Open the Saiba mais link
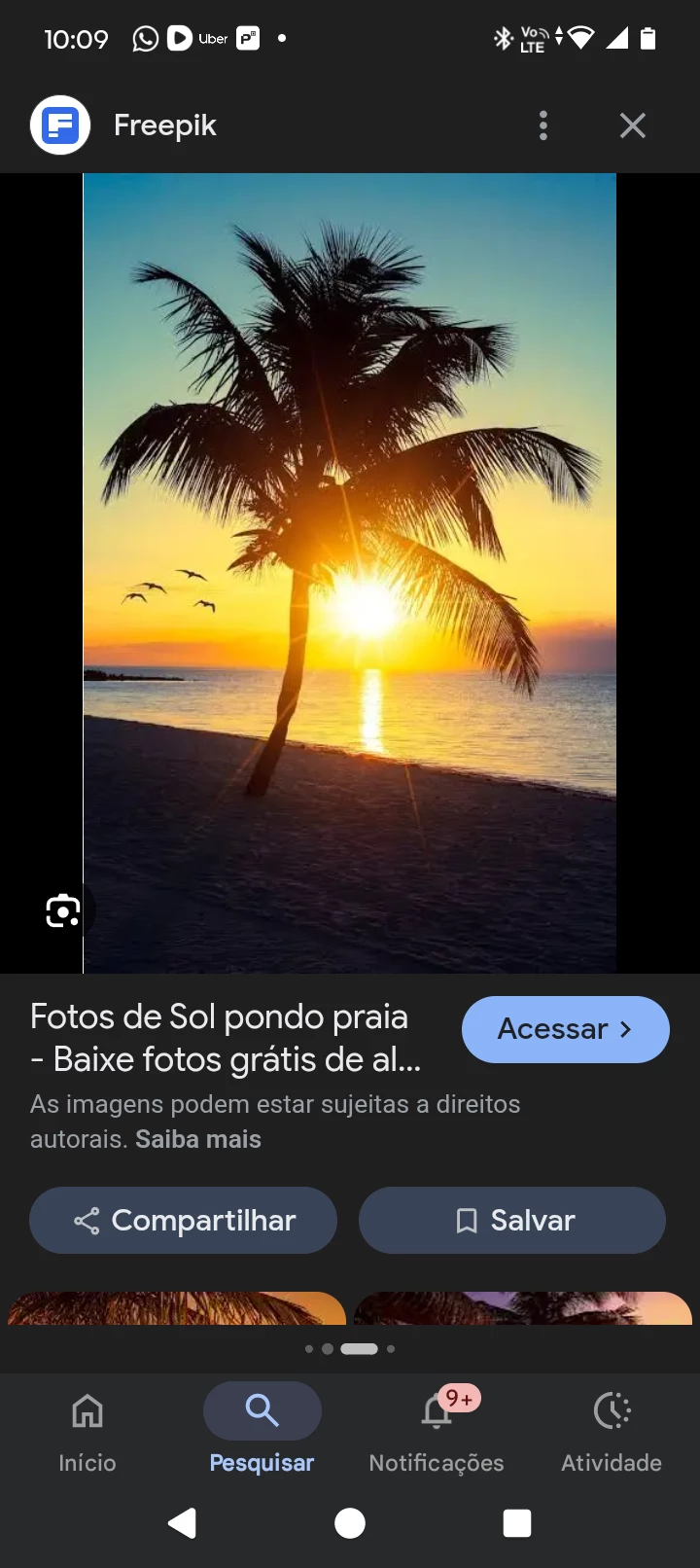700x1568 pixels. click(x=198, y=1139)
